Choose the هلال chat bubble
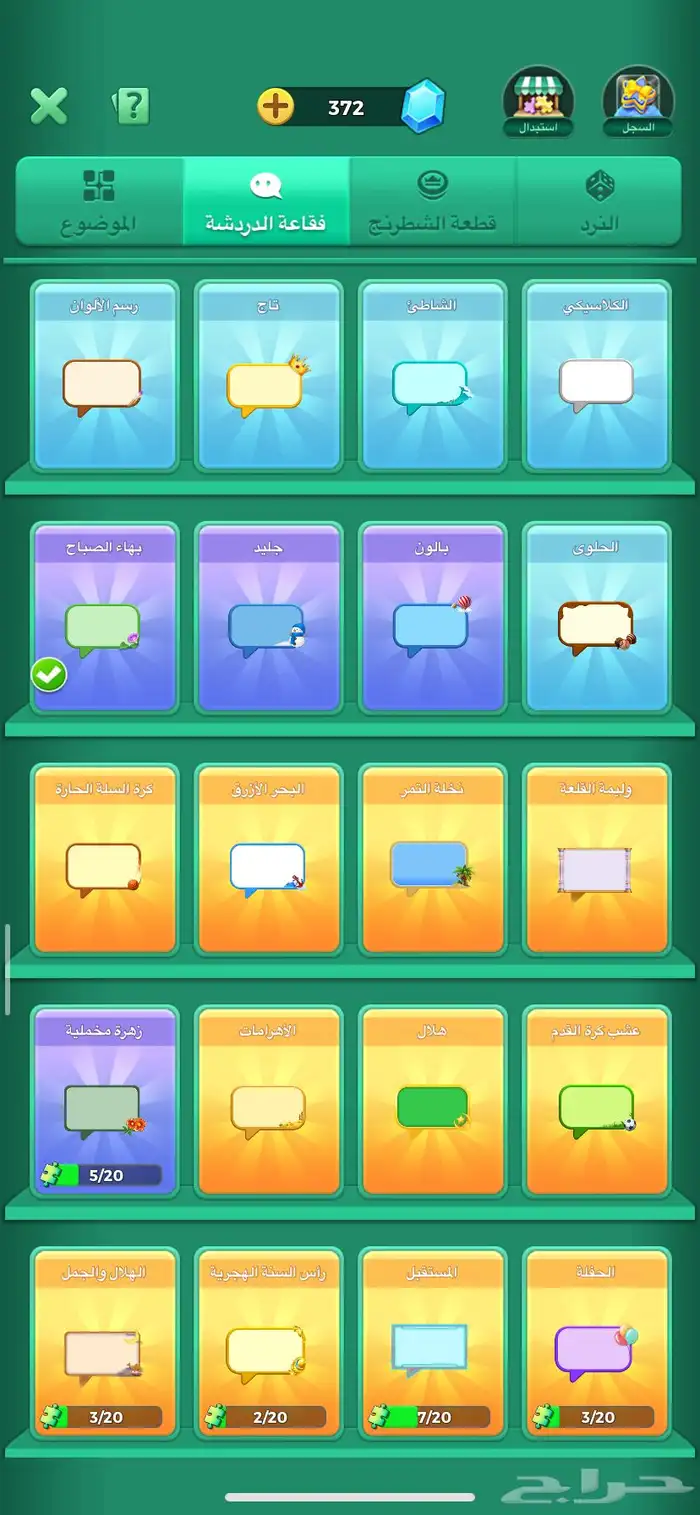Viewport: 700px width, 1515px height. [x=432, y=1100]
